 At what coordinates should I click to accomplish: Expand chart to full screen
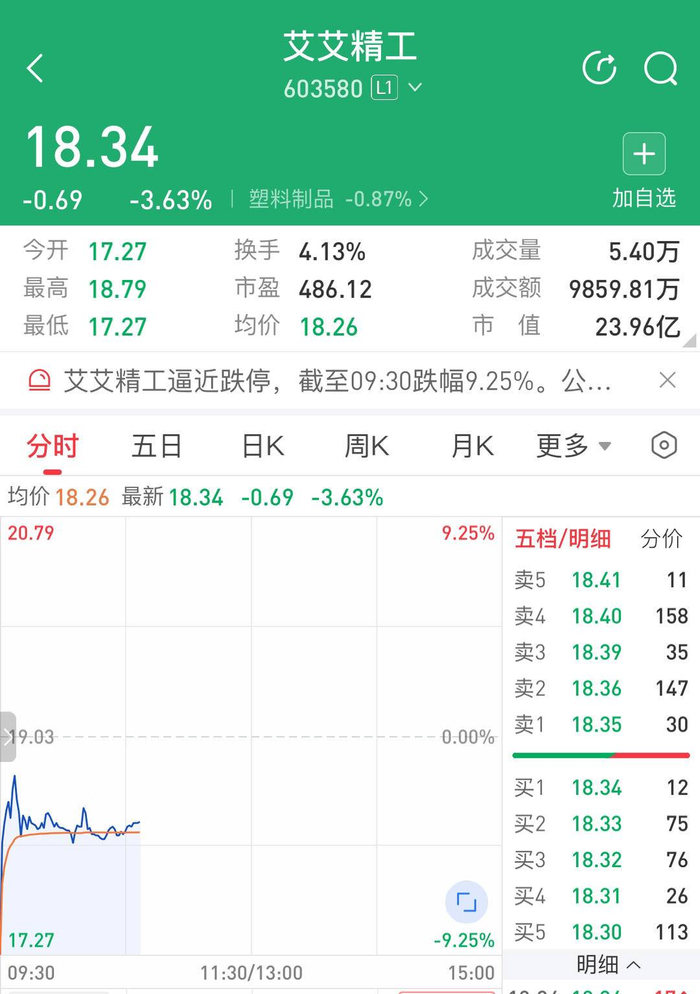pos(466,903)
